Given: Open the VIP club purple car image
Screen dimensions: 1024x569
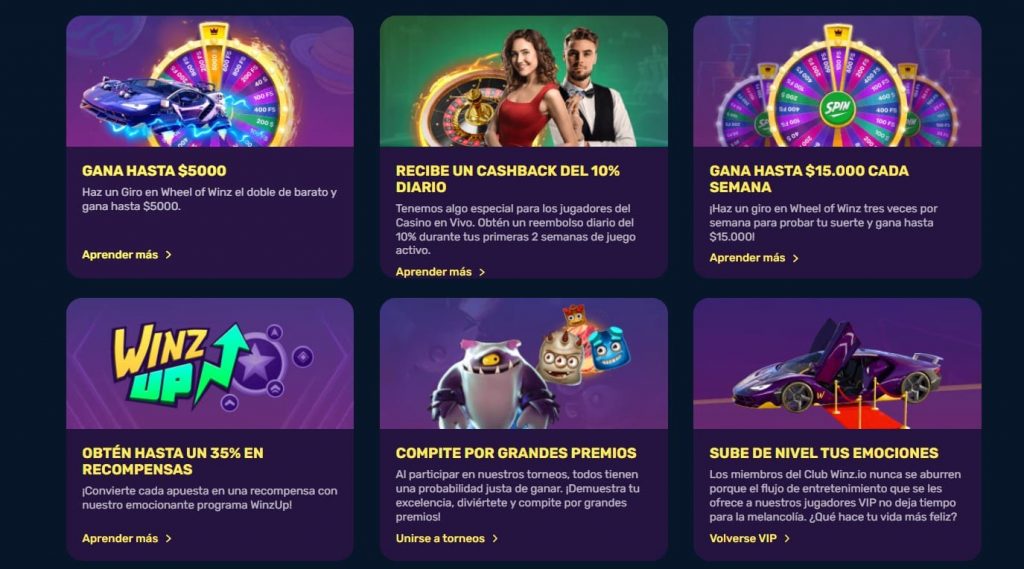Looking at the screenshot, I should [837, 364].
